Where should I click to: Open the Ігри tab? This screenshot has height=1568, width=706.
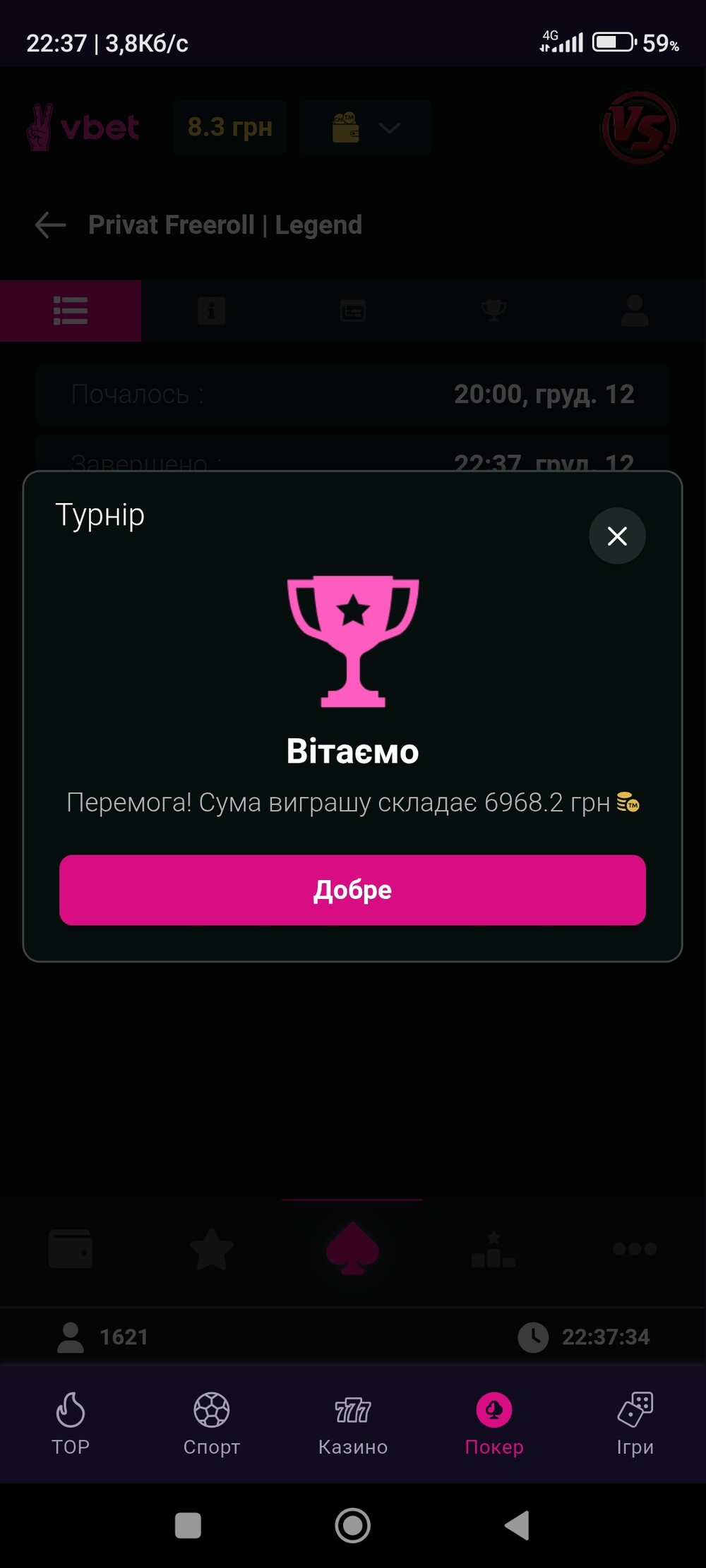635,1423
